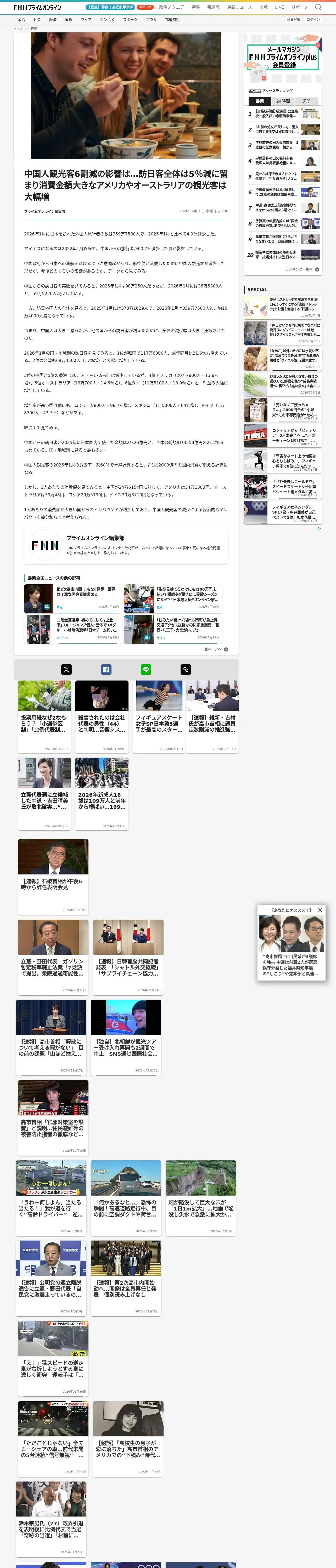The image size is (336, 1568).
Task: Switch ranking to the 週間 tab
Action: [x=307, y=101]
